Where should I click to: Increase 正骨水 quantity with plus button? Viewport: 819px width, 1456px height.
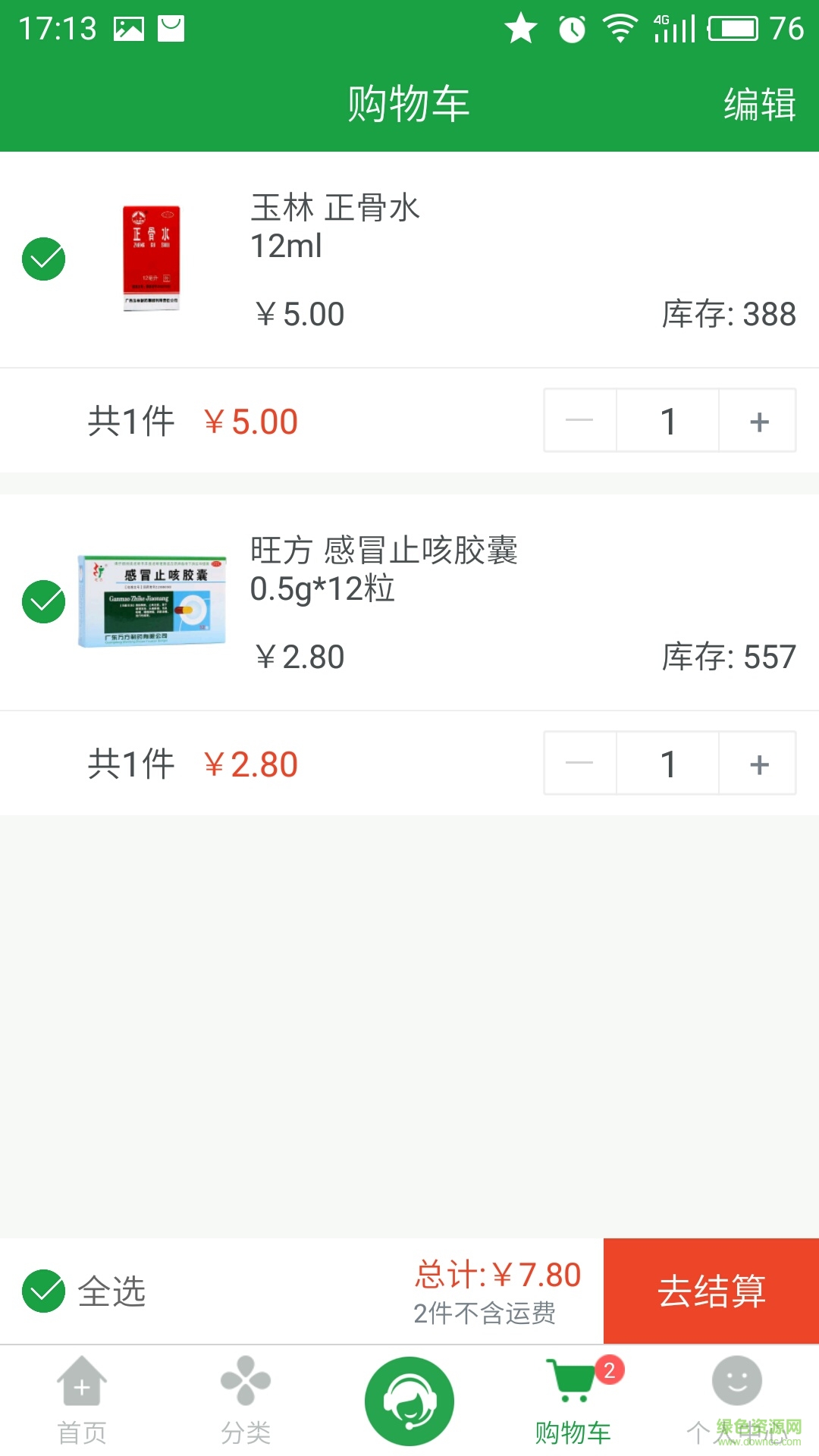[758, 420]
